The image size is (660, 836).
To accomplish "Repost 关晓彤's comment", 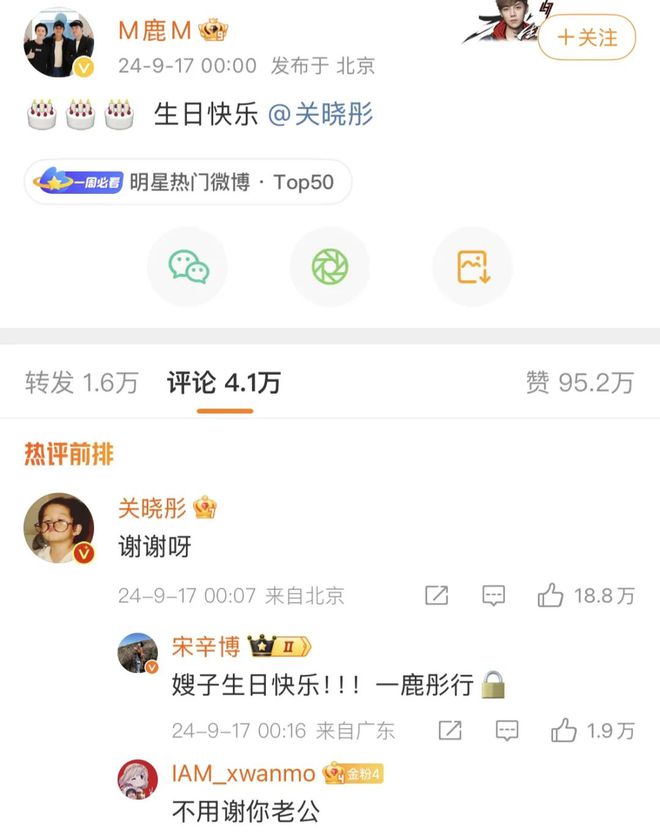I will click(436, 596).
